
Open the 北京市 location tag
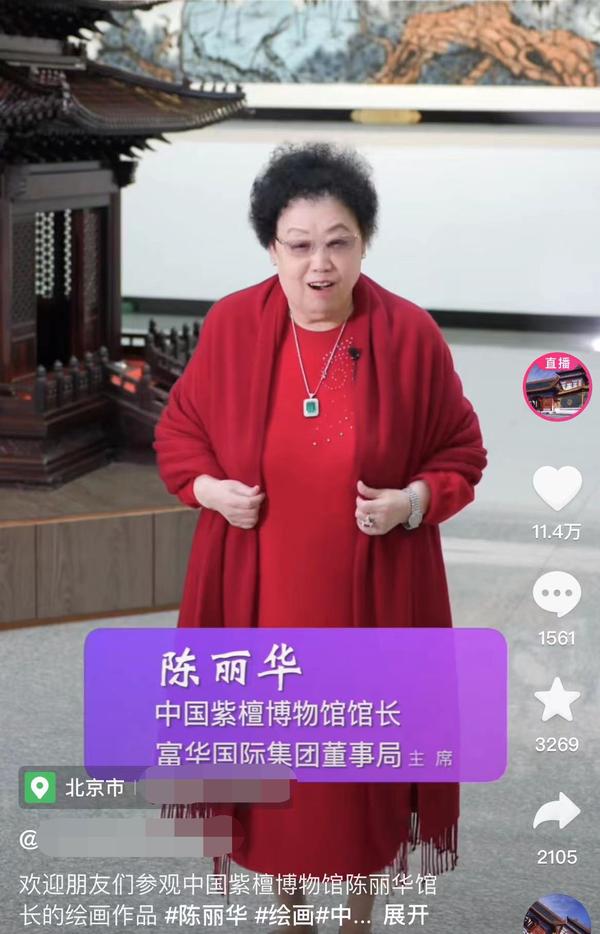[x=80, y=788]
